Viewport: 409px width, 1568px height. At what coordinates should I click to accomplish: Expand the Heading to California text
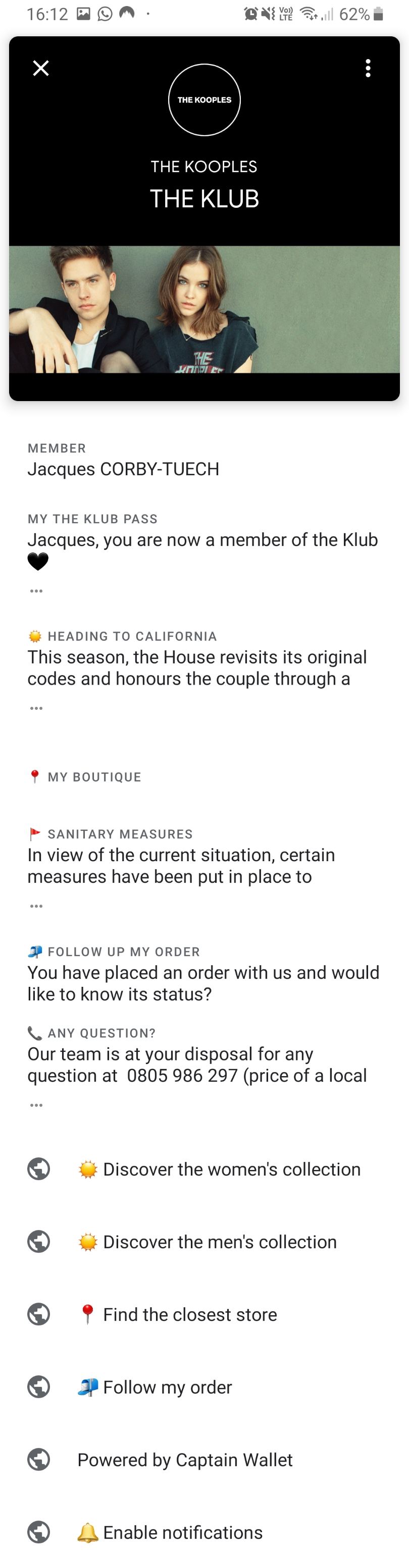tap(36, 708)
